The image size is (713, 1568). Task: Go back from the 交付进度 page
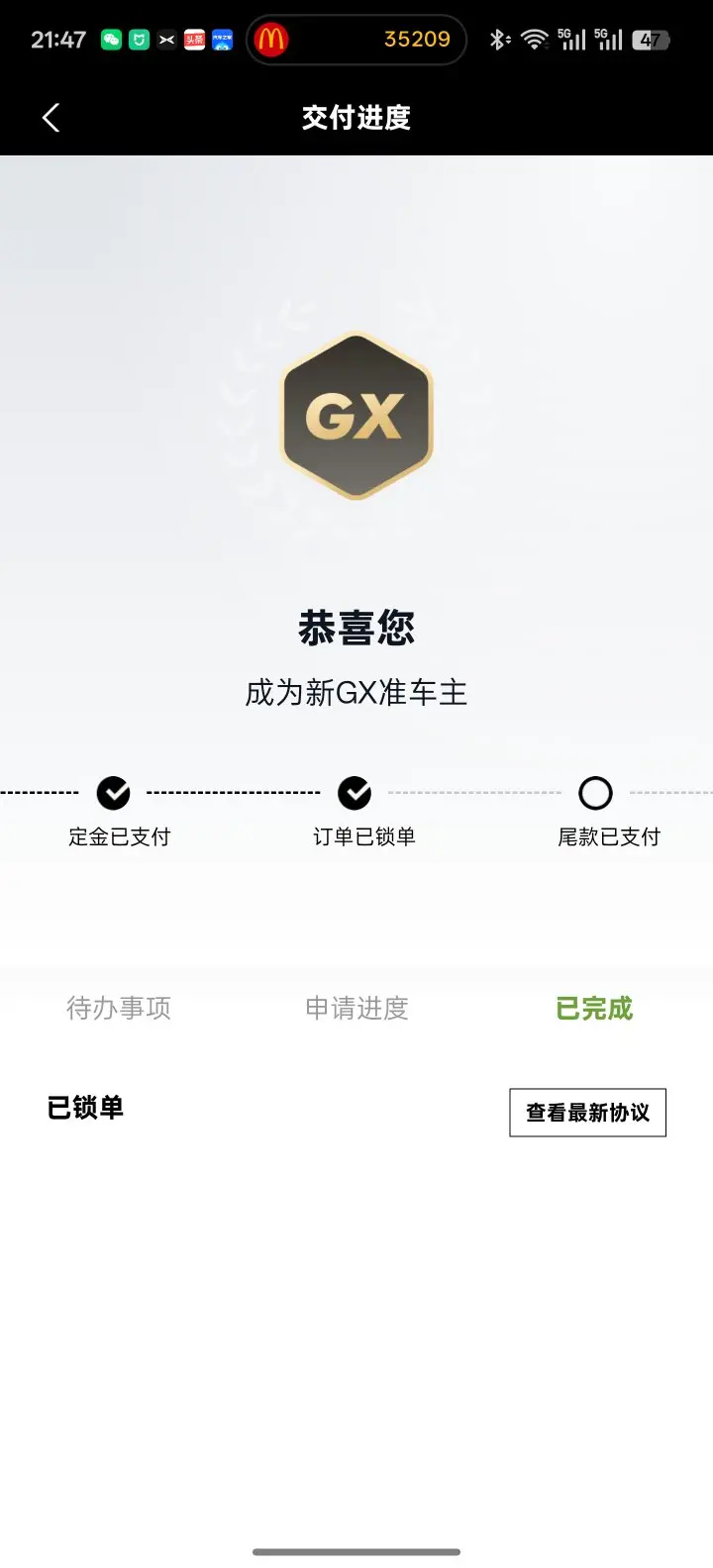point(51,118)
